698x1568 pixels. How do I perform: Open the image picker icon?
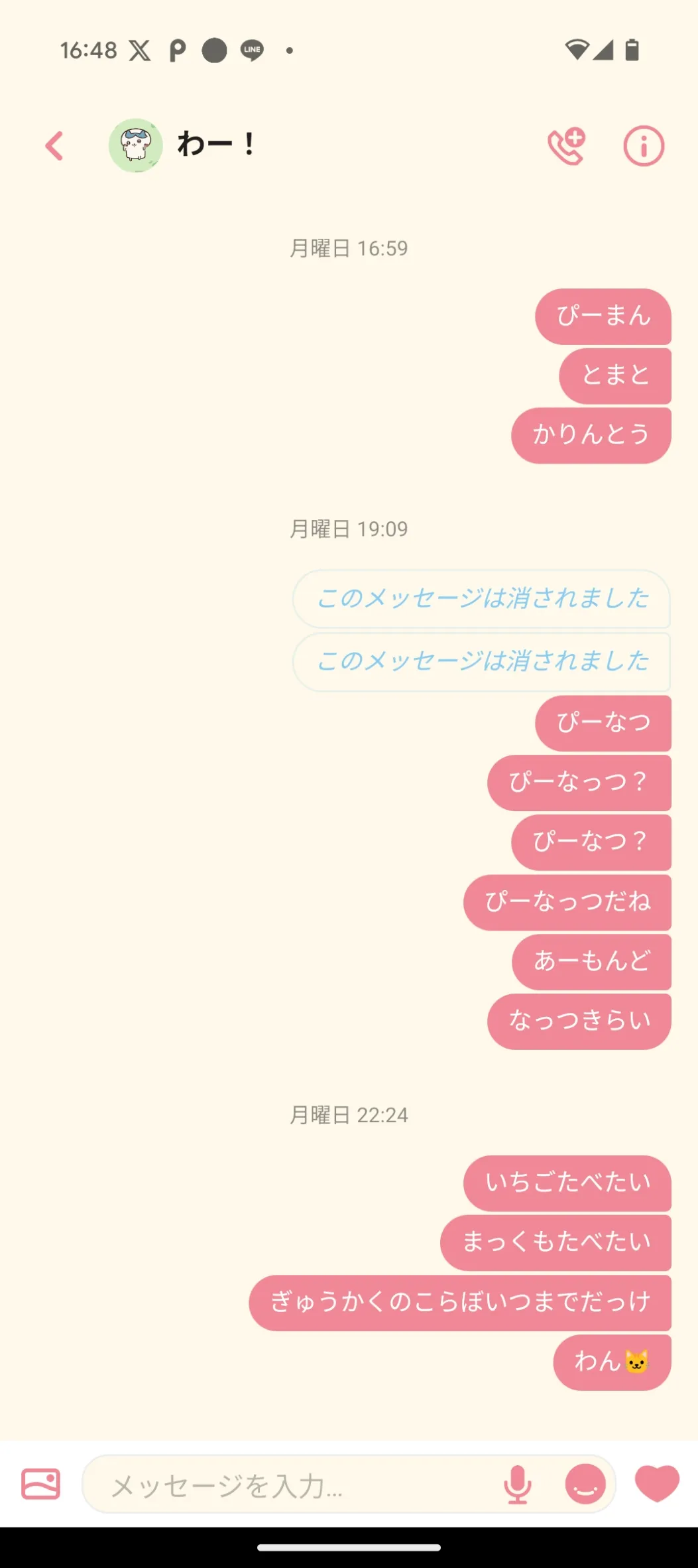point(41,1484)
